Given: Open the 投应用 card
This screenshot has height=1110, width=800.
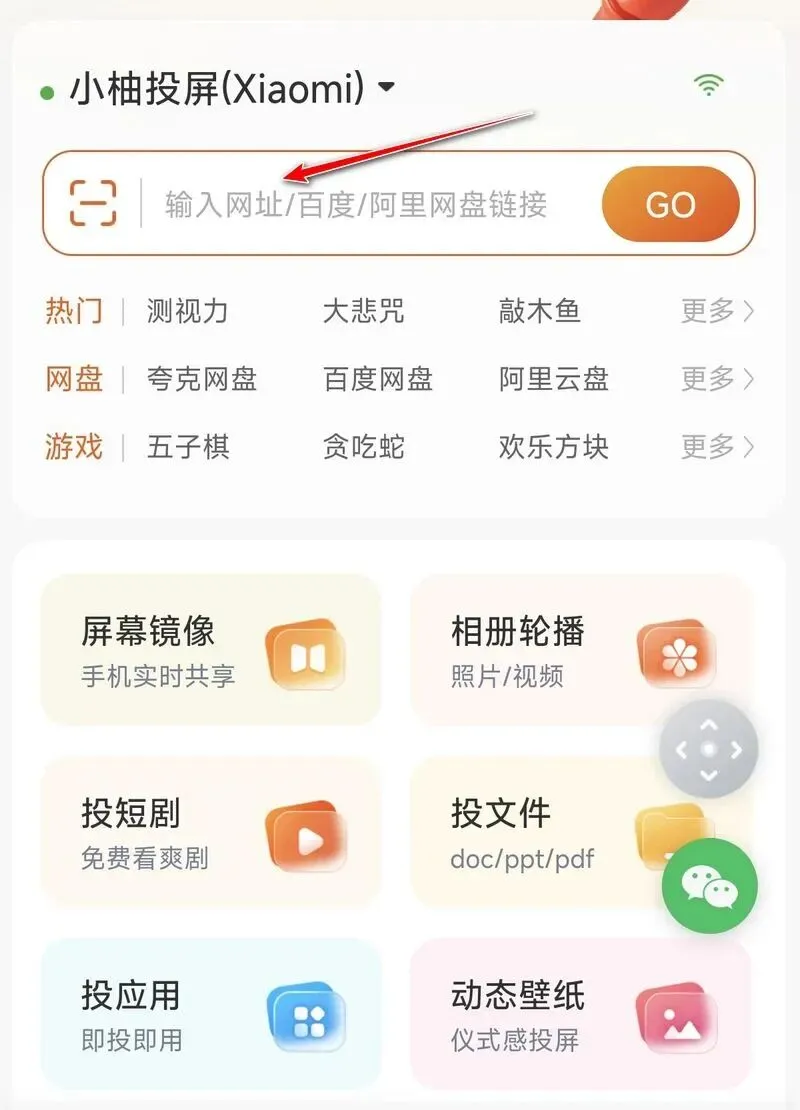Looking at the screenshot, I should click(x=211, y=1014).
